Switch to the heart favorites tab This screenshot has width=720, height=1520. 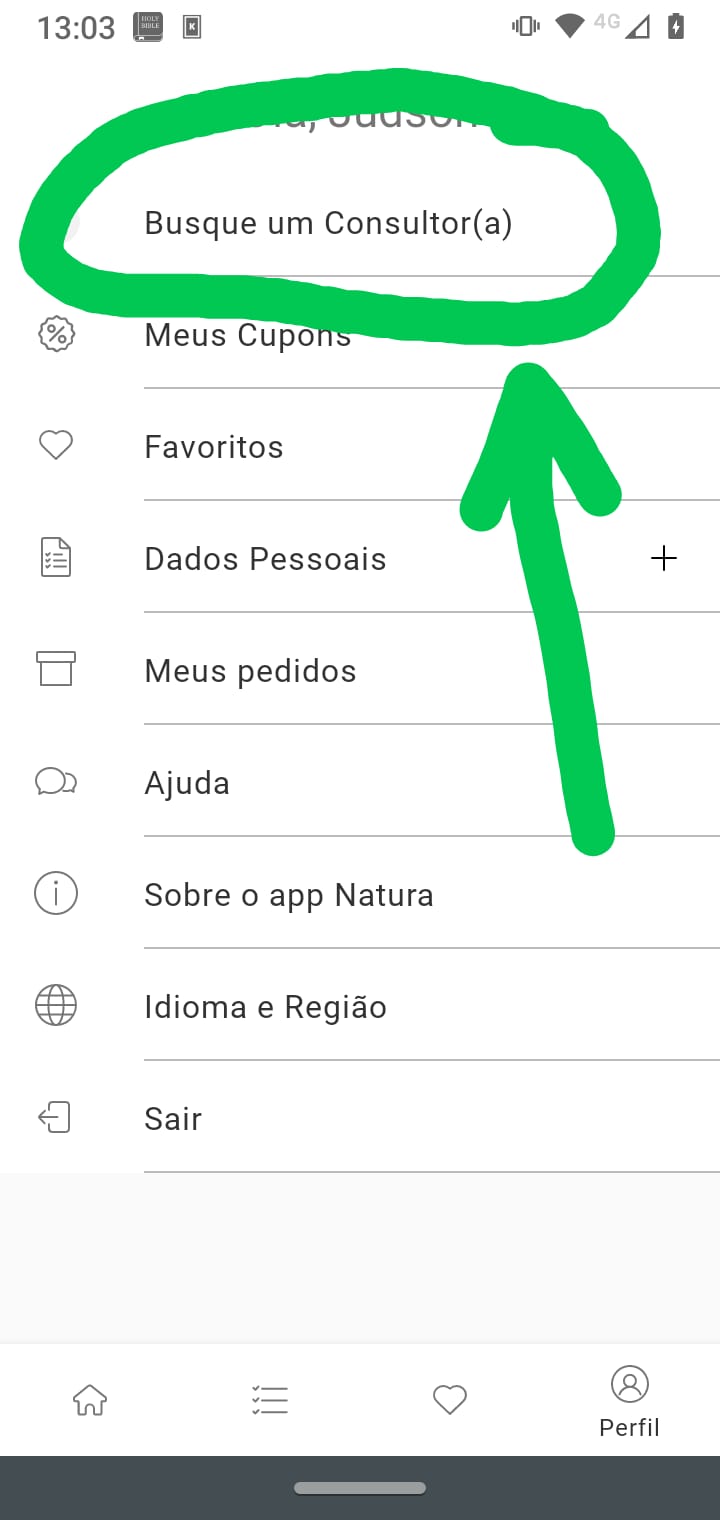(x=450, y=1400)
